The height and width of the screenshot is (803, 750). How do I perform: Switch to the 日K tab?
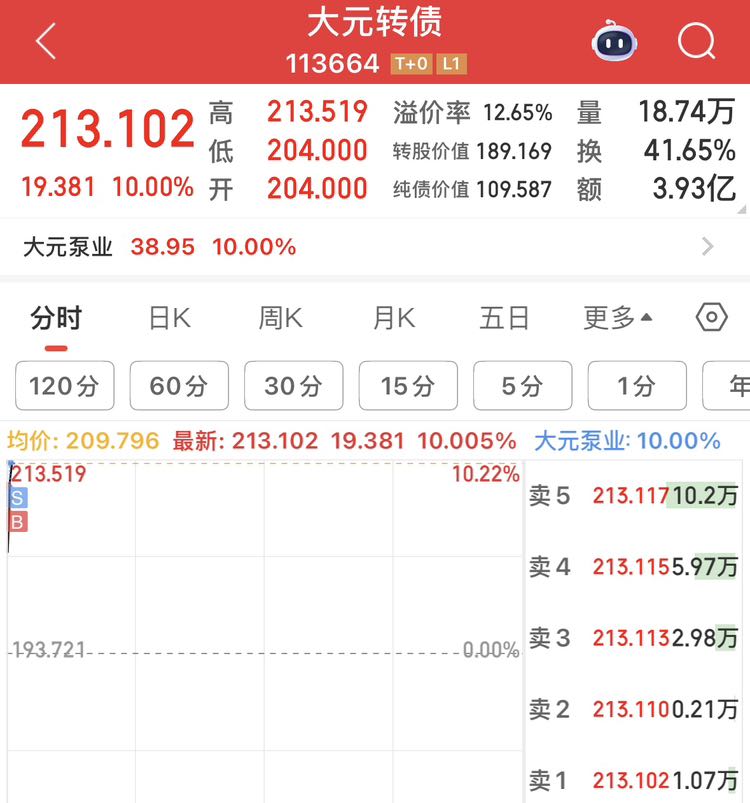pyautogui.click(x=169, y=319)
